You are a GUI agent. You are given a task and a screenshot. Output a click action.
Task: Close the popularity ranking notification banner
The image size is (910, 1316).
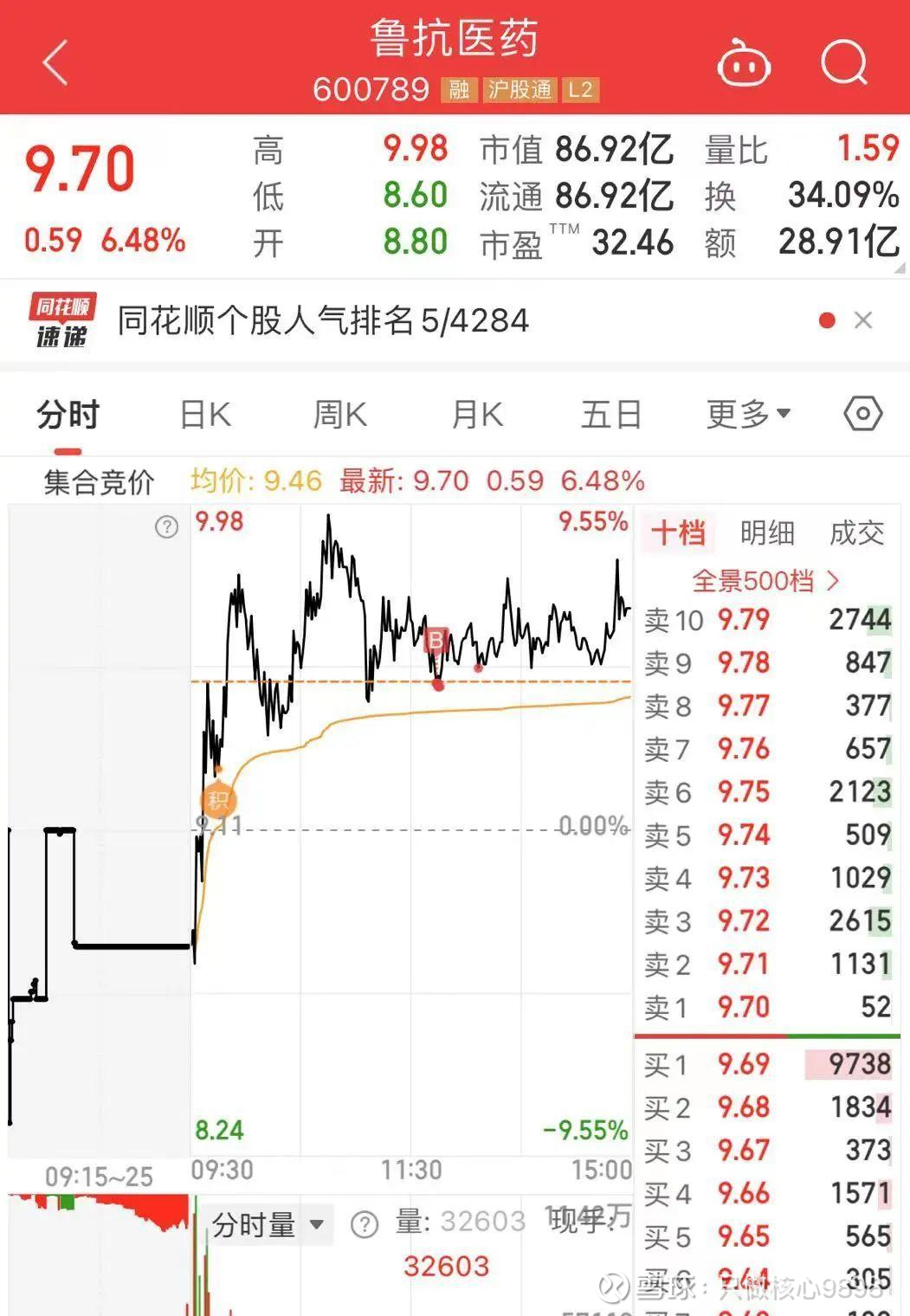point(863,319)
